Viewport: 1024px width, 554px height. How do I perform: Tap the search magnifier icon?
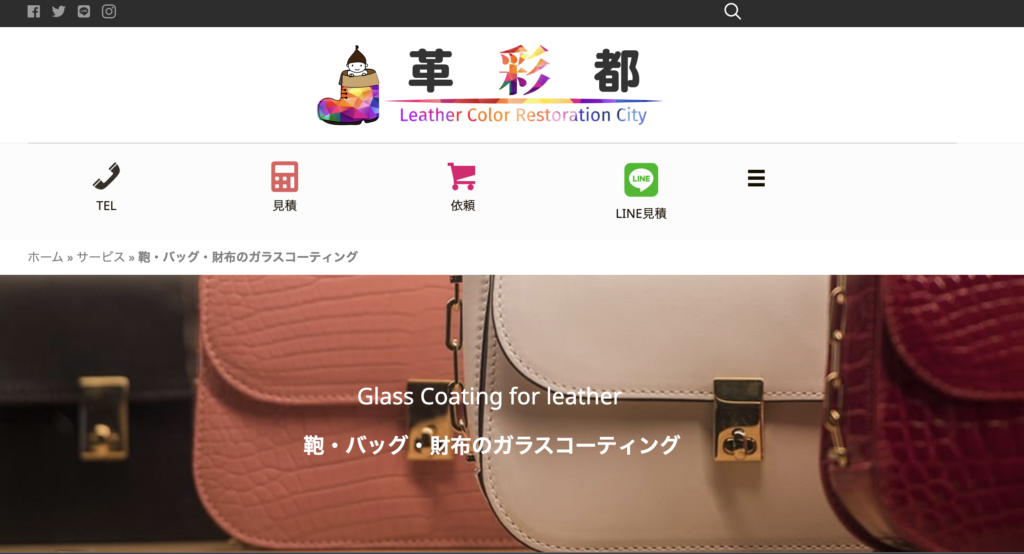click(732, 12)
